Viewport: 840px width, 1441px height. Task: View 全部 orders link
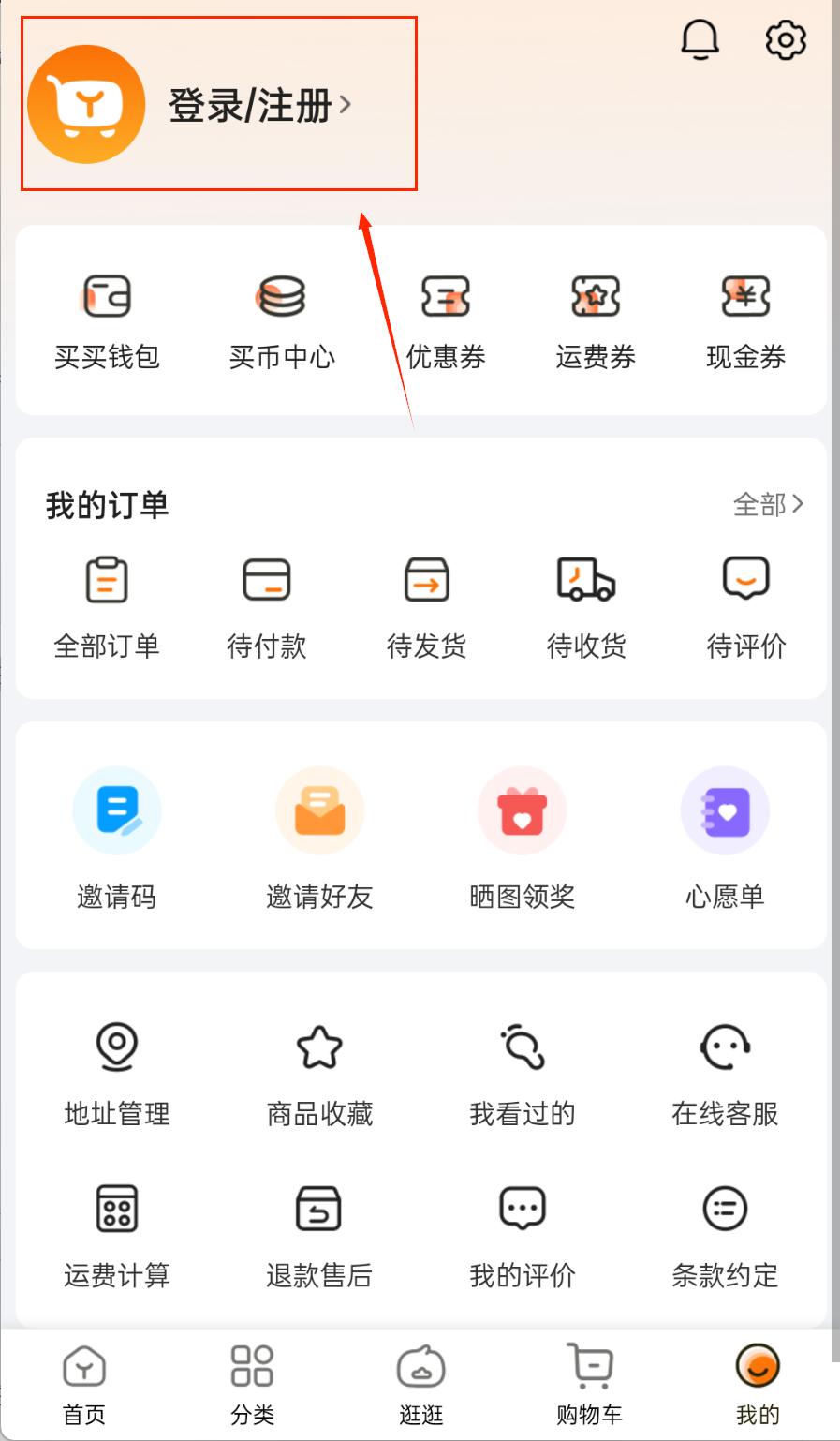[x=768, y=505]
